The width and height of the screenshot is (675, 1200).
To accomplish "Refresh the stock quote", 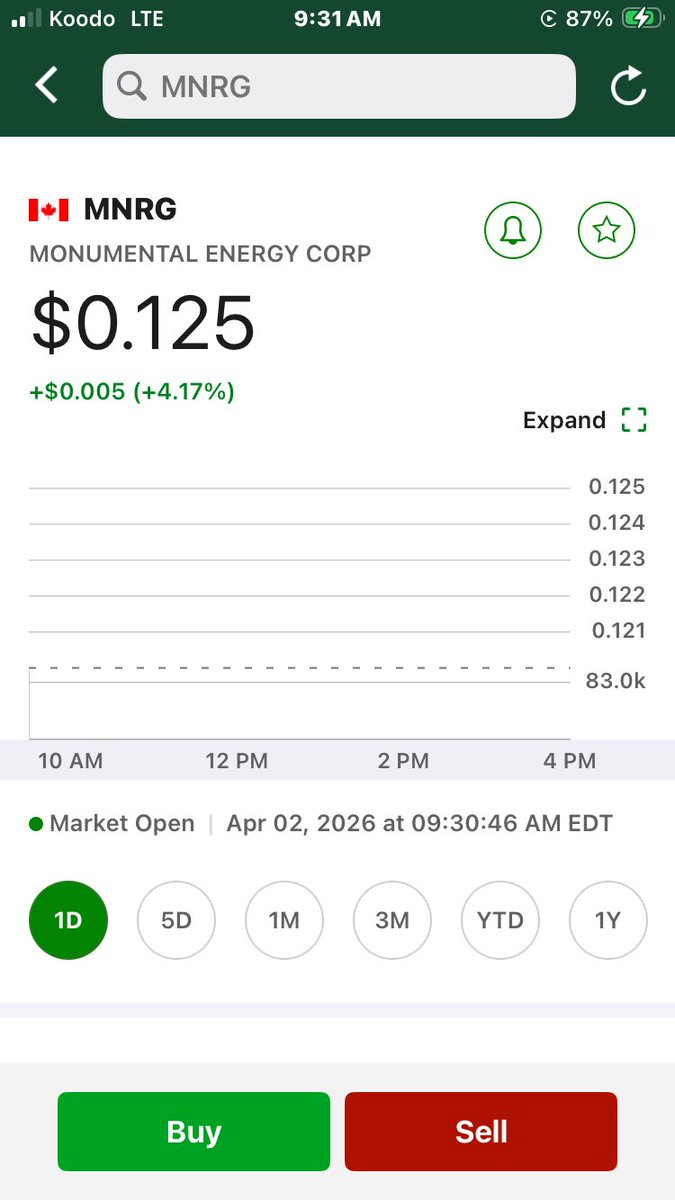I will pos(628,88).
